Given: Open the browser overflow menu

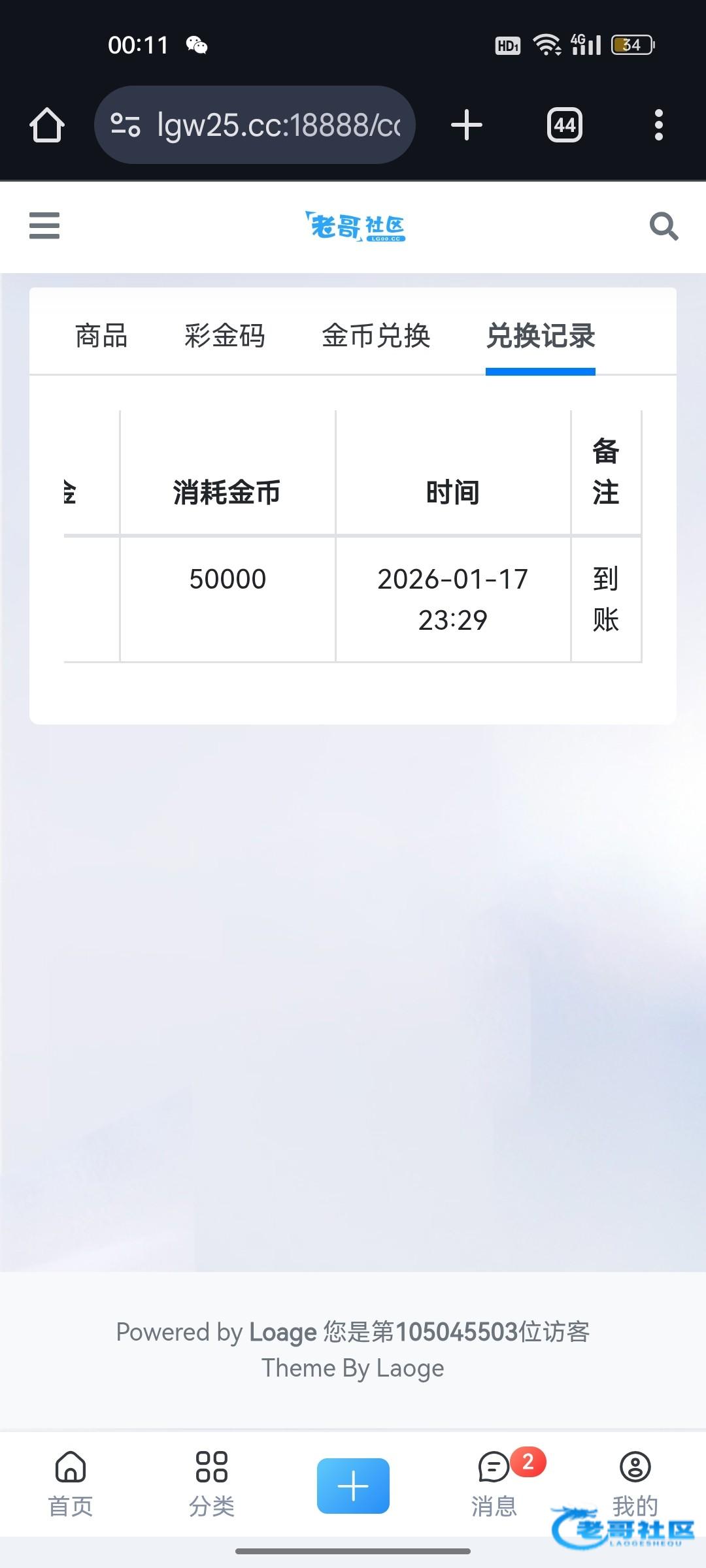Looking at the screenshot, I should click(659, 125).
